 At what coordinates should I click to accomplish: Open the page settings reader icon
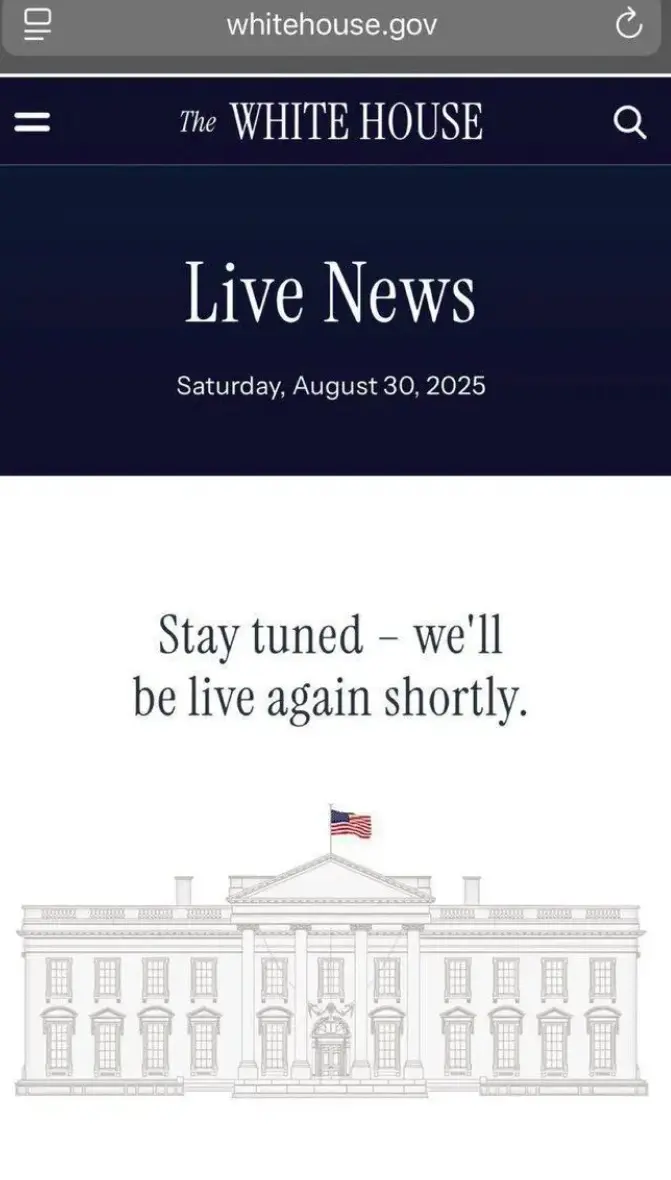pyautogui.click(x=37, y=24)
